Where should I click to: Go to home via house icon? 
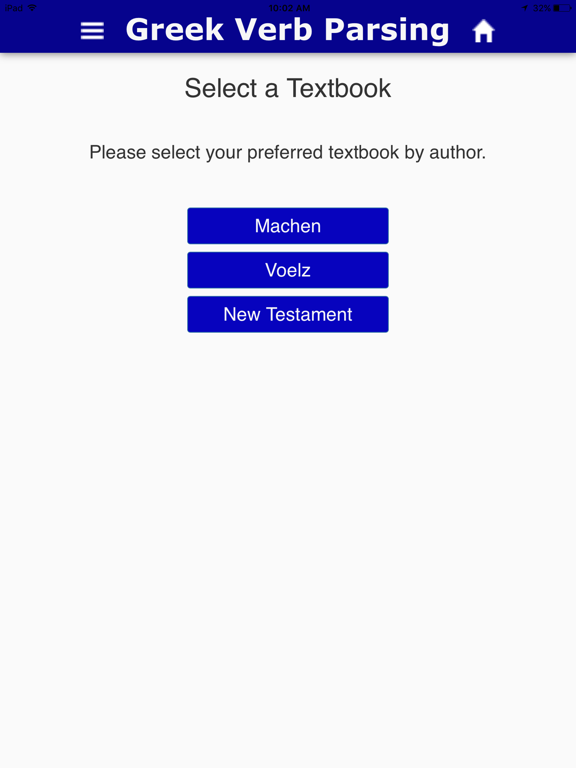point(483,31)
